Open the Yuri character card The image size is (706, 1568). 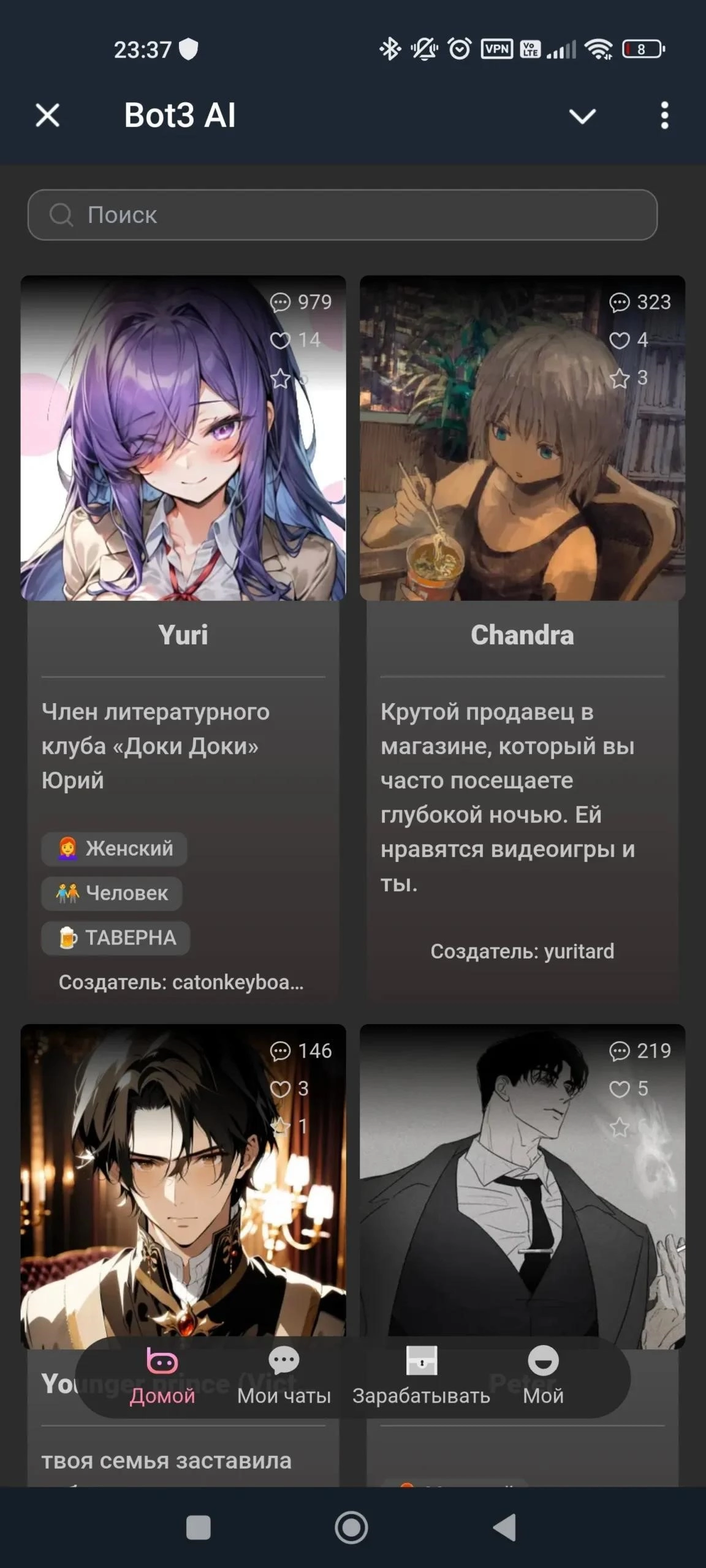pyautogui.click(x=183, y=439)
